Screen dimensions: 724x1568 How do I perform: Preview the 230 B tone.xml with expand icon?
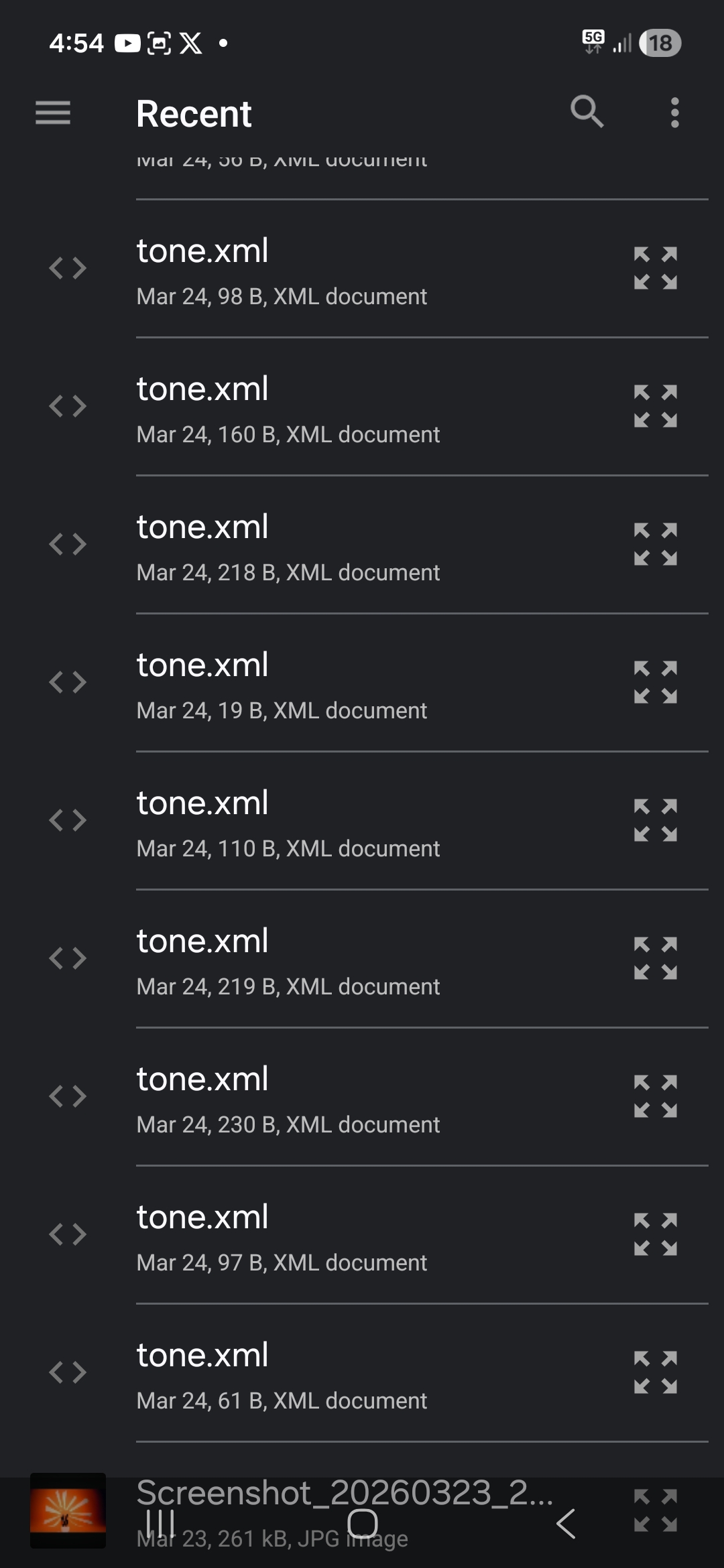tap(656, 1096)
